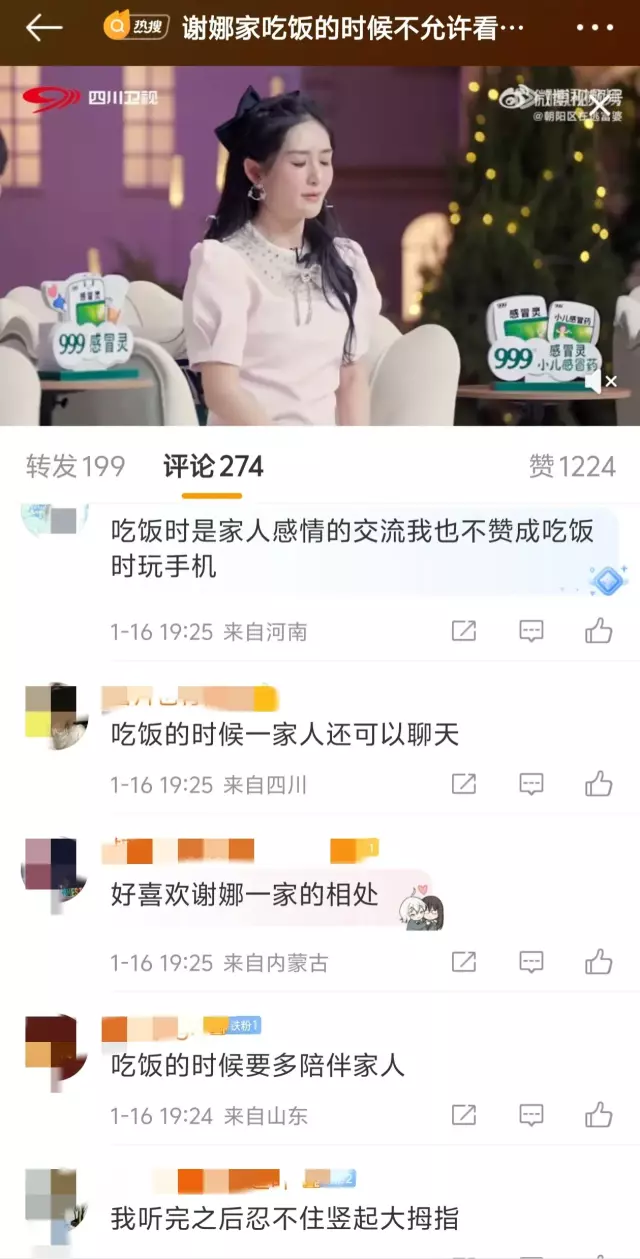Switch to the 评论 274 tab
The height and width of the screenshot is (1259, 640).
213,466
